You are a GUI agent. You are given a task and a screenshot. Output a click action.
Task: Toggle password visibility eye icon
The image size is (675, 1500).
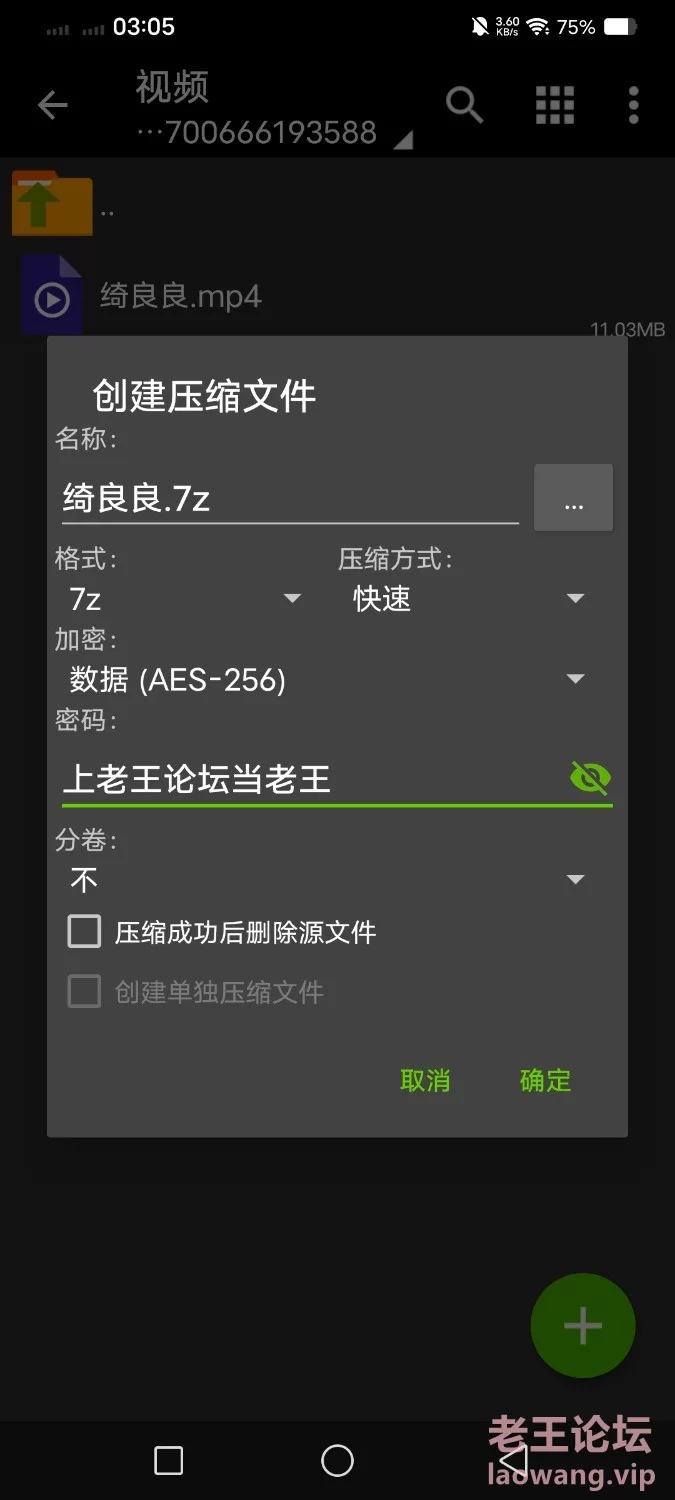pos(590,777)
